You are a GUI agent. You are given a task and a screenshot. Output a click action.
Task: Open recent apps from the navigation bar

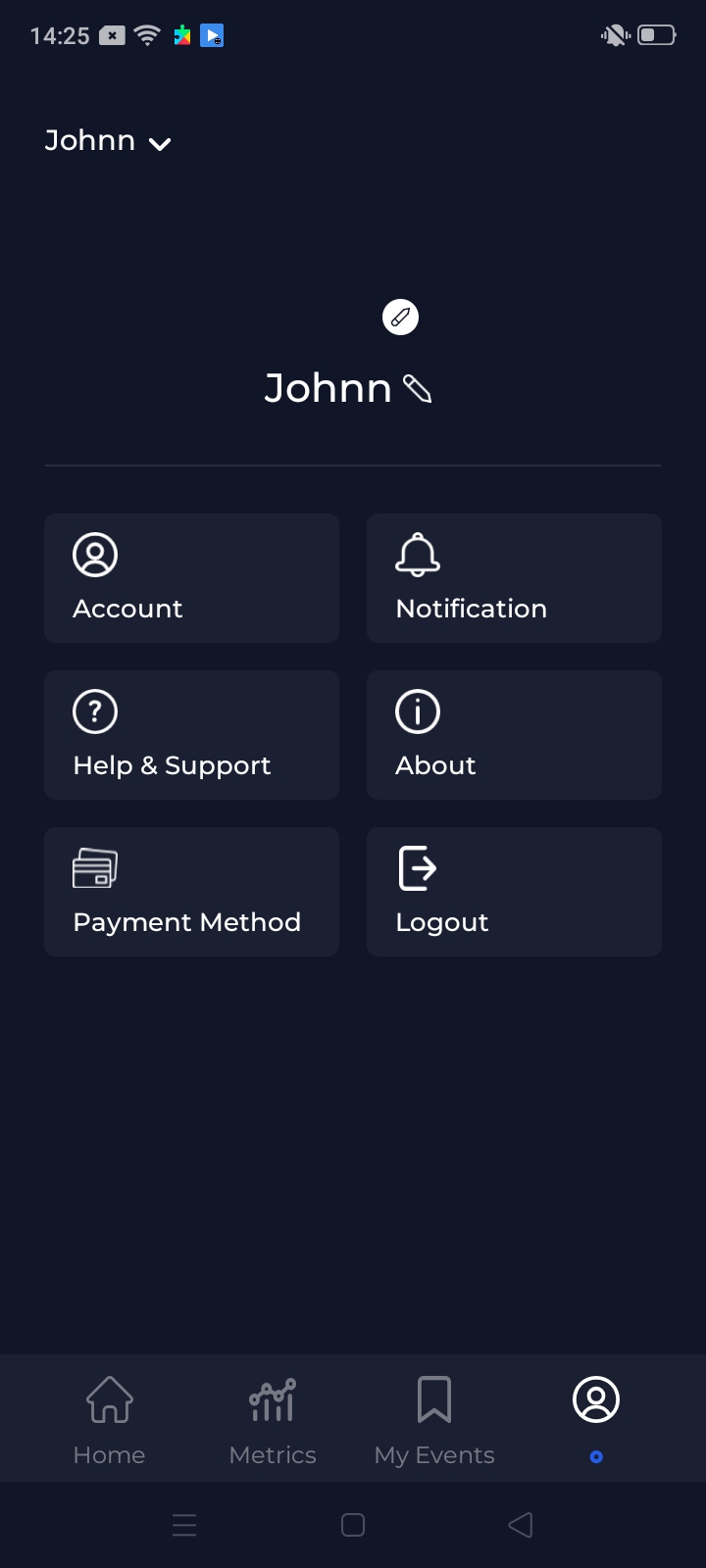click(x=184, y=1525)
